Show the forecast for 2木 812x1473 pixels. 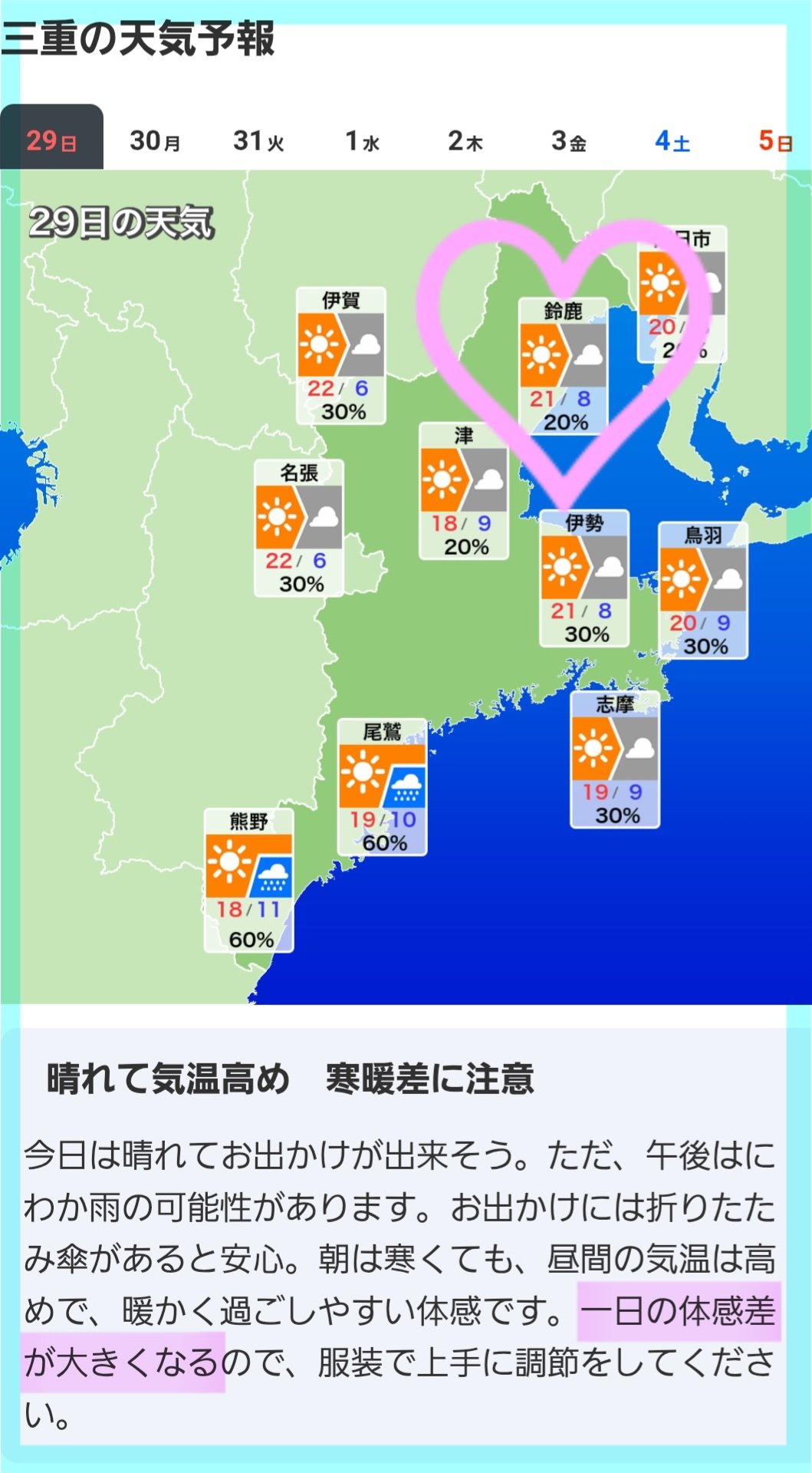point(465,140)
